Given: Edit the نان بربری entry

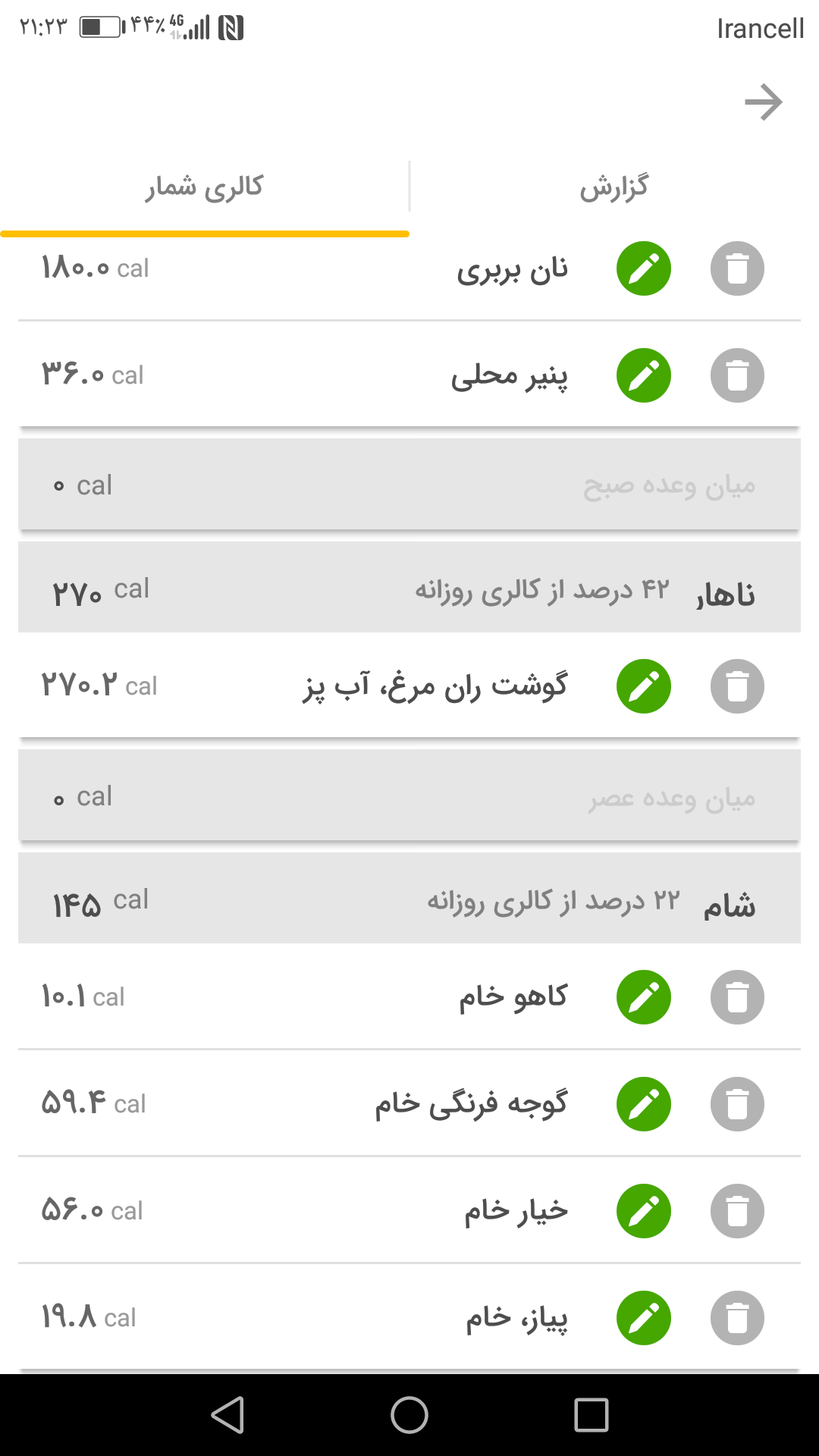Looking at the screenshot, I should coord(644,268).
